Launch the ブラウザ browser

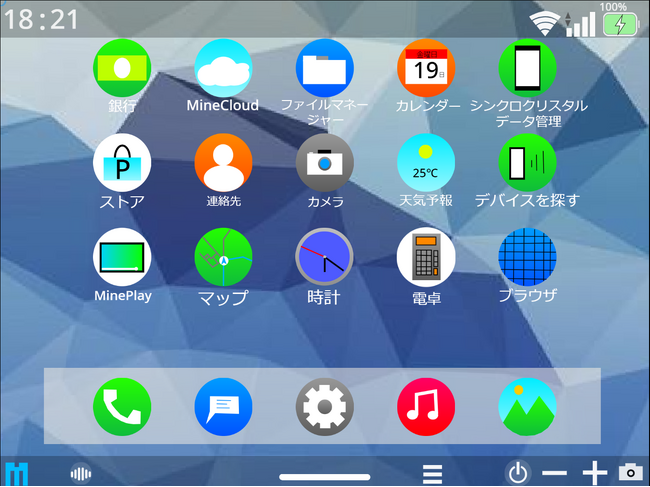coord(527,258)
